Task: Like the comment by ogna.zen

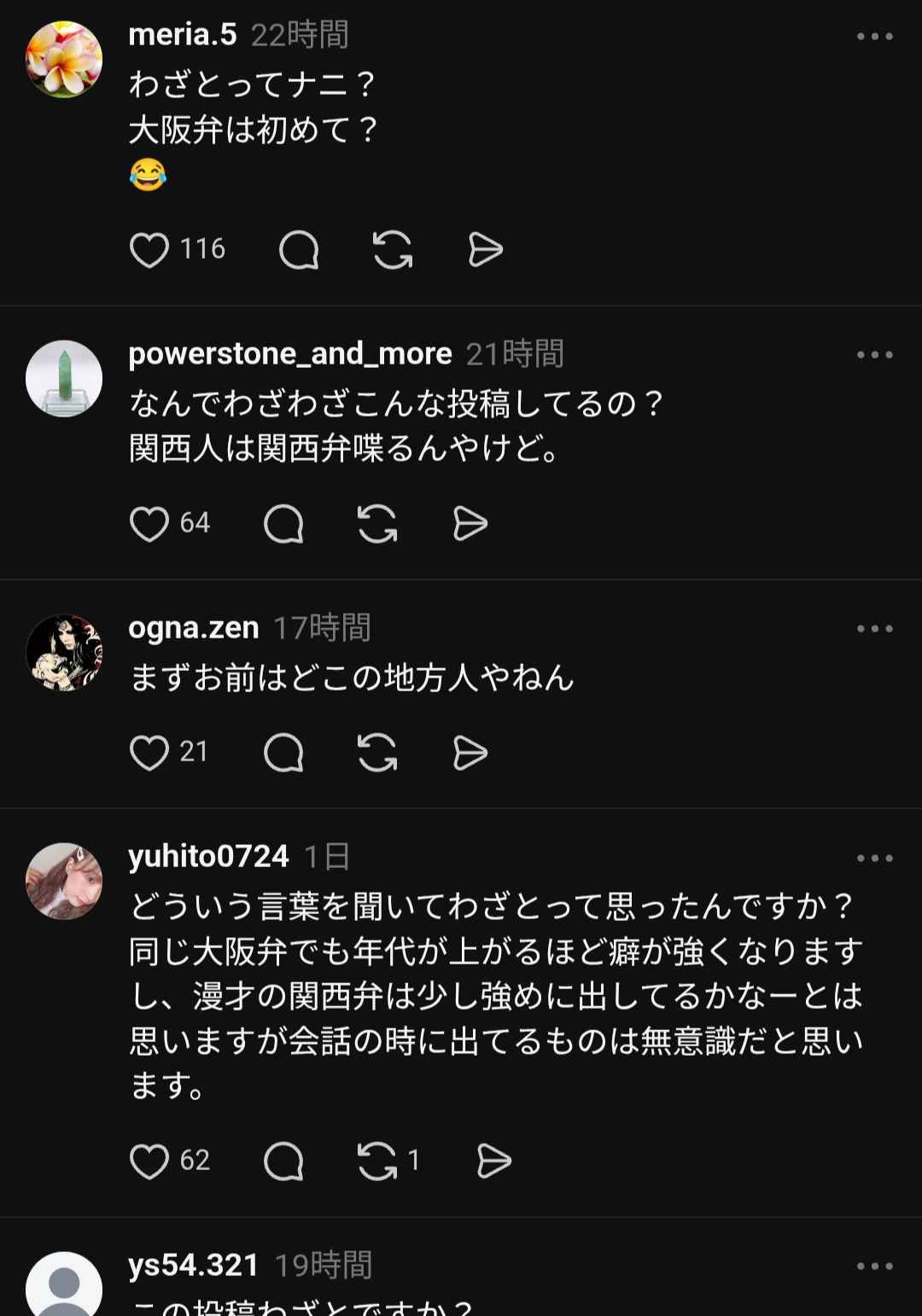Action: click(149, 753)
